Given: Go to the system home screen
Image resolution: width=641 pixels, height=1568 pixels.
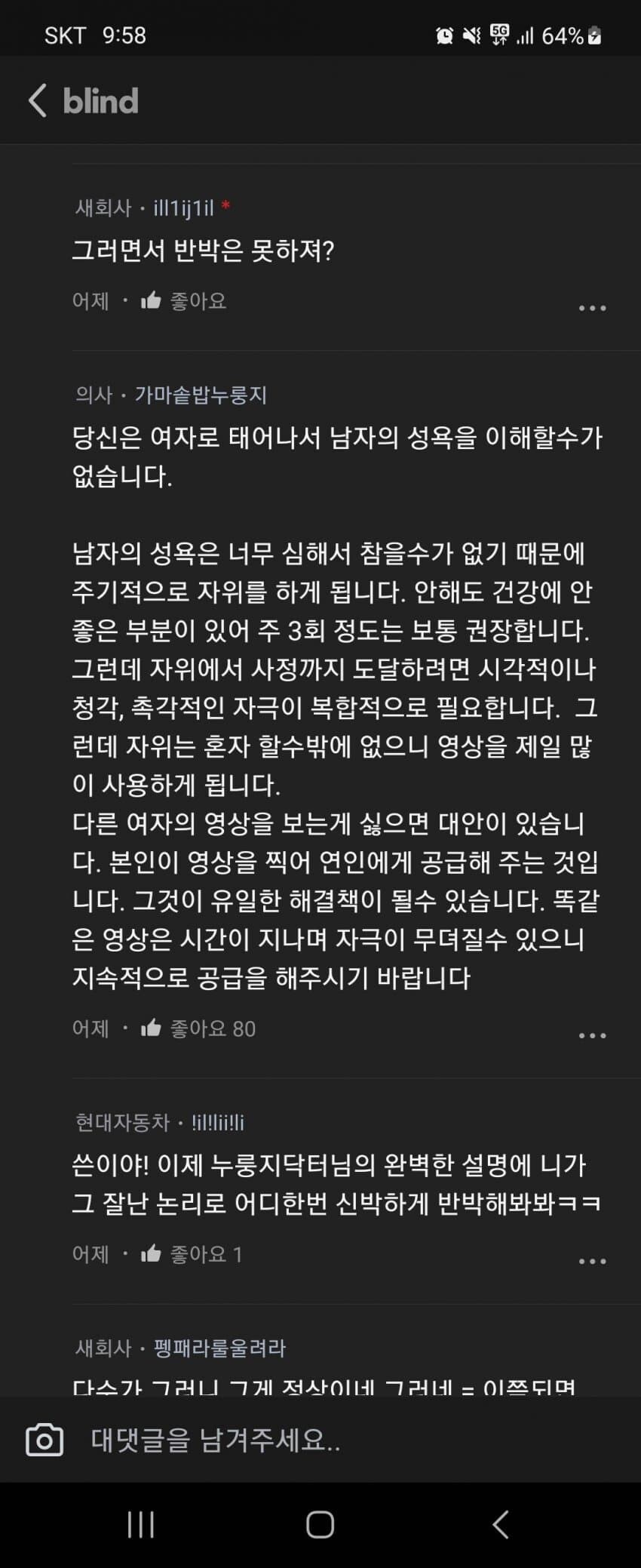Looking at the screenshot, I should tap(320, 1525).
